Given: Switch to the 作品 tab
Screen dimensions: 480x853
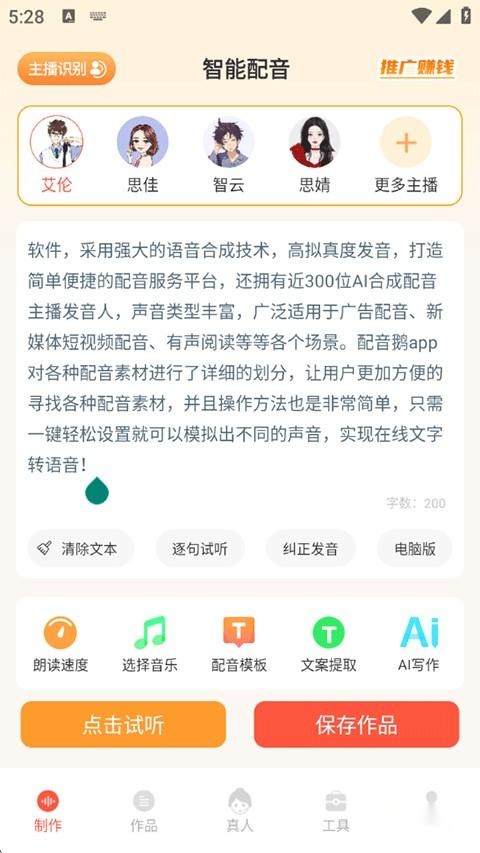Looking at the screenshot, I should click(144, 811).
